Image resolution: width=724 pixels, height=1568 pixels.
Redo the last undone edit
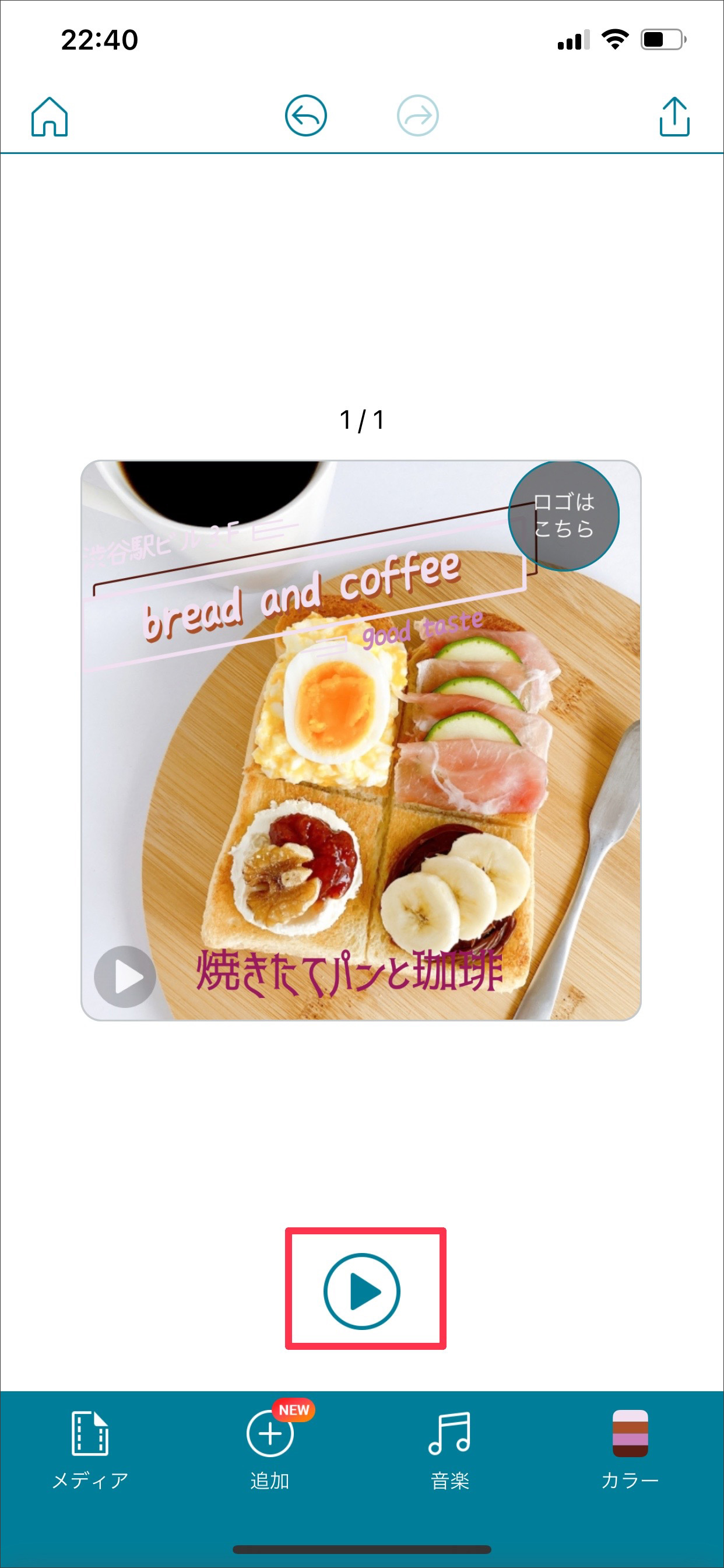pos(417,116)
